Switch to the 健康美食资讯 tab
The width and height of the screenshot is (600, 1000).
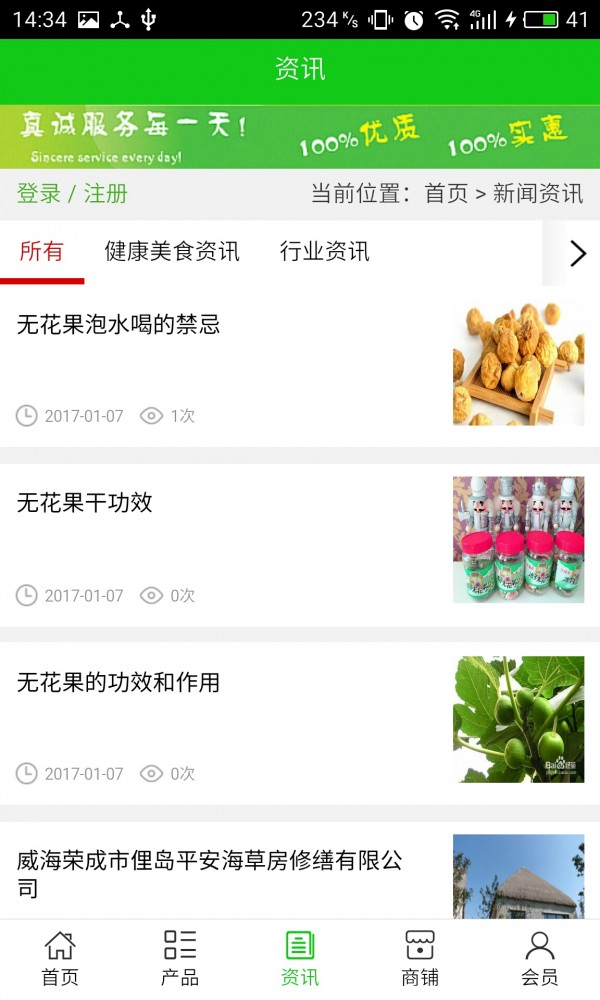coord(172,252)
